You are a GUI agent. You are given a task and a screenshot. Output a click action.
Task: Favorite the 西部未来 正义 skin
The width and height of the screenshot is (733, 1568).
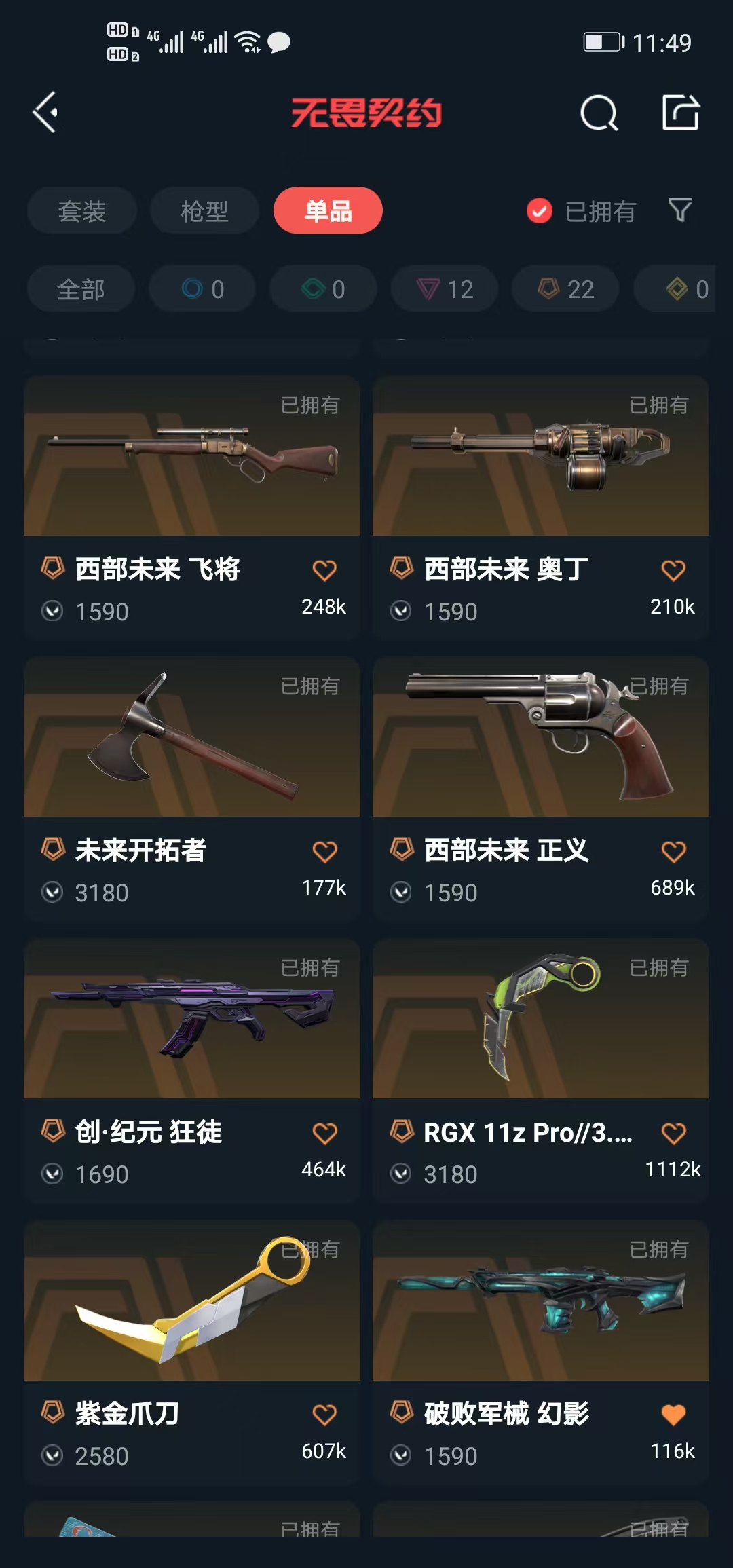click(673, 852)
